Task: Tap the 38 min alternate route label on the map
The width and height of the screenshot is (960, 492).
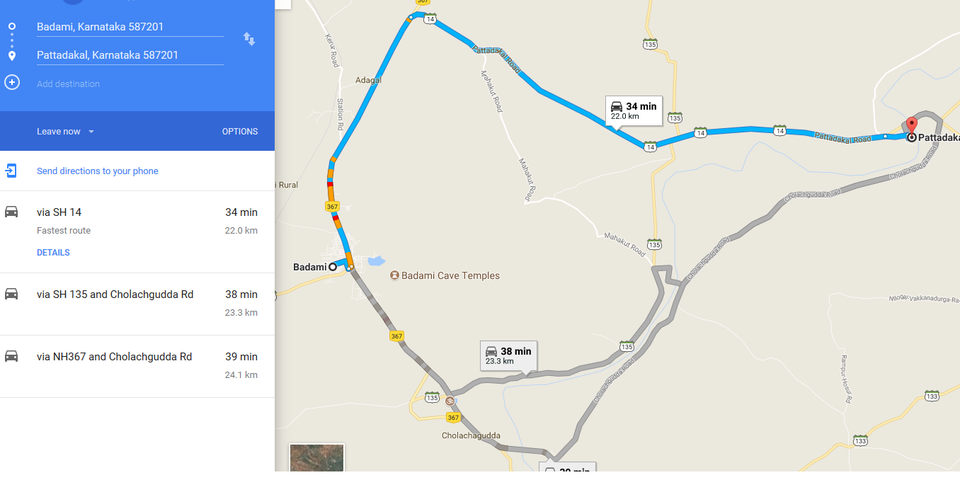Action: 508,355
